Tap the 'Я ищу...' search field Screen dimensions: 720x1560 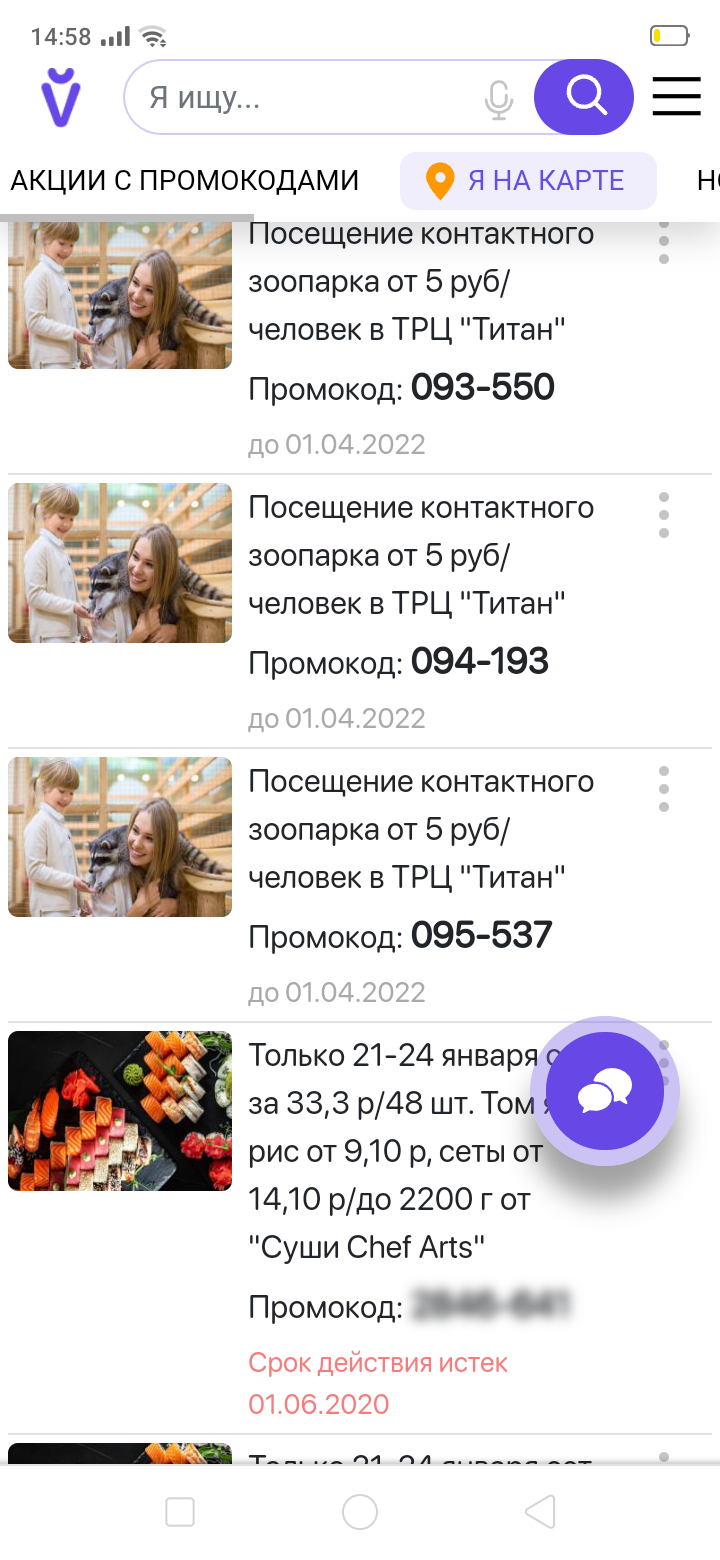(x=300, y=98)
